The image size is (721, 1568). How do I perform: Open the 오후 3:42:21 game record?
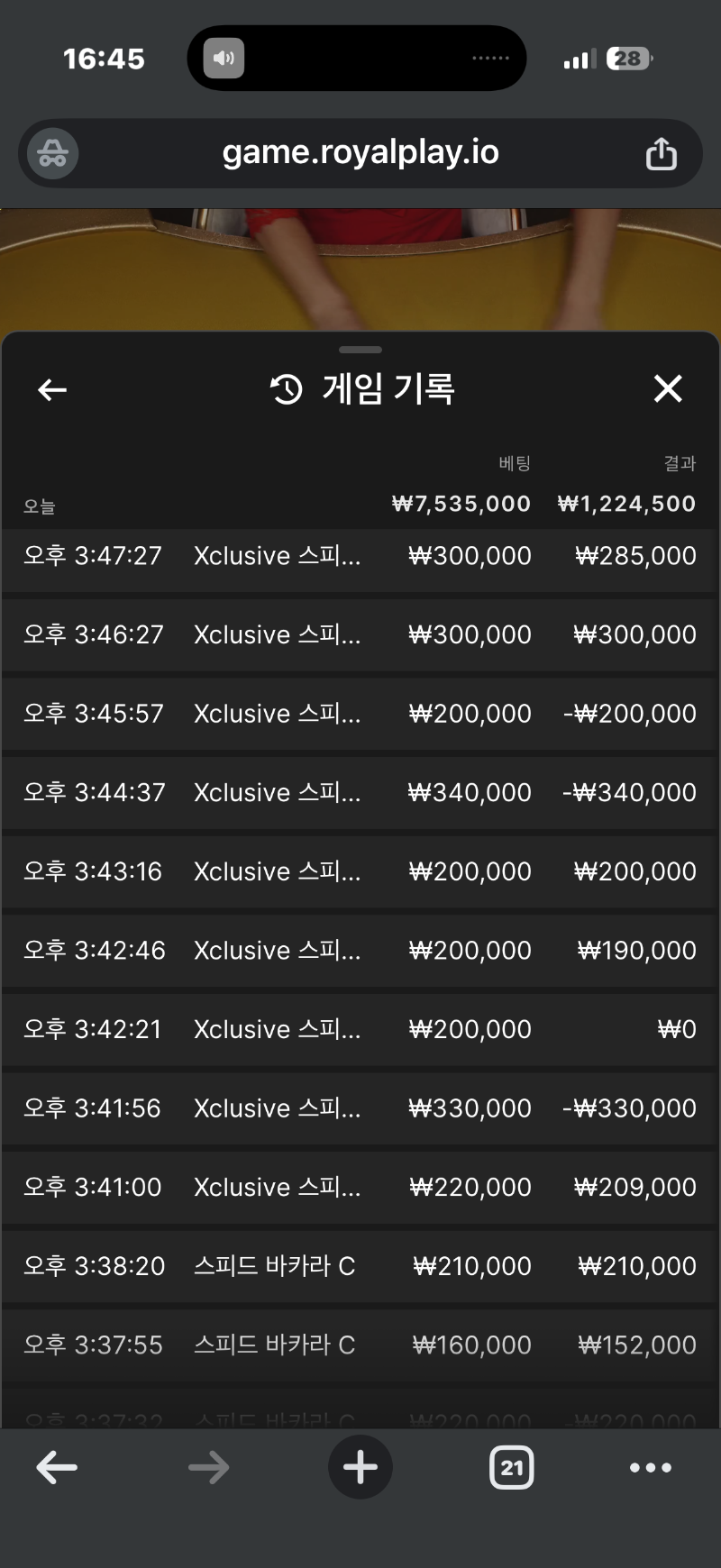click(360, 1029)
